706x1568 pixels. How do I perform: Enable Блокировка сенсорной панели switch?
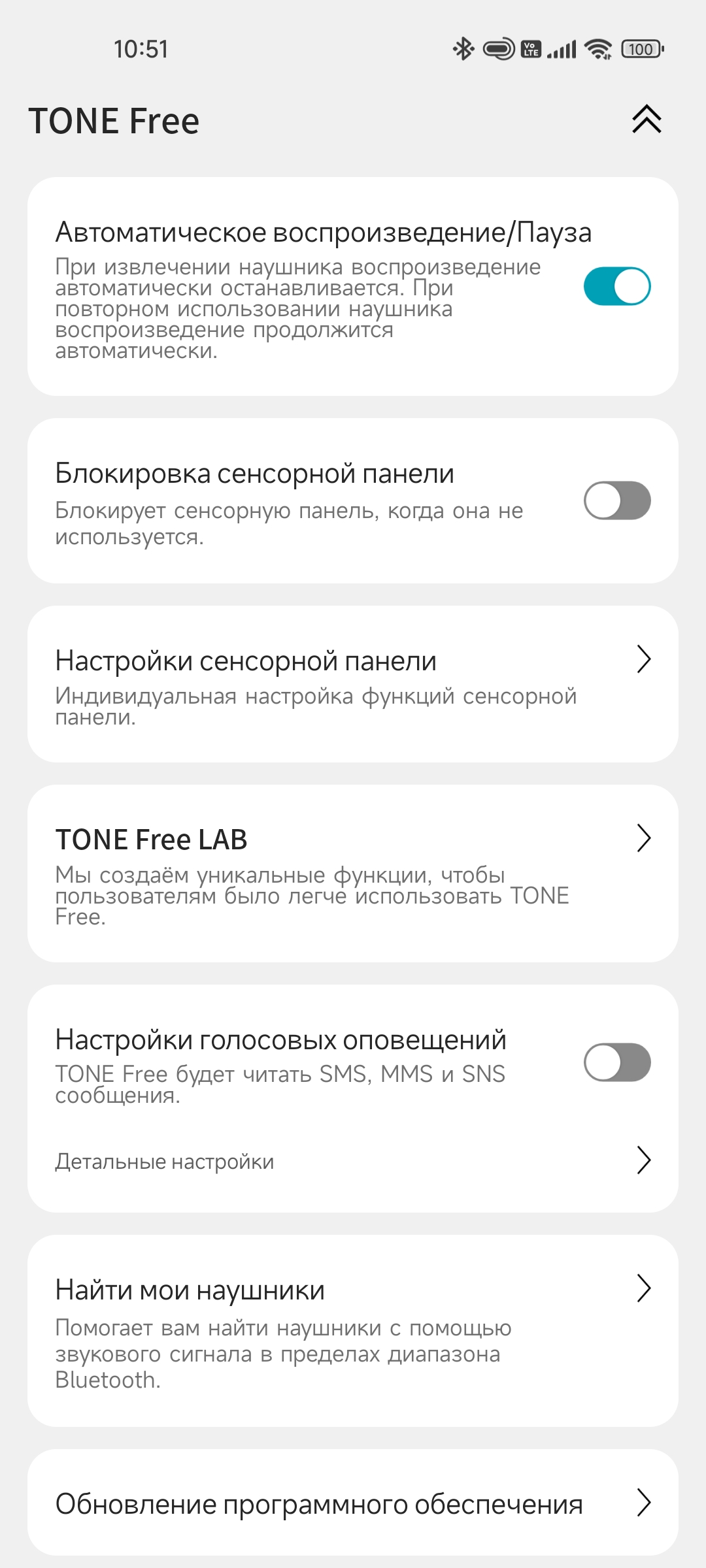(616, 500)
